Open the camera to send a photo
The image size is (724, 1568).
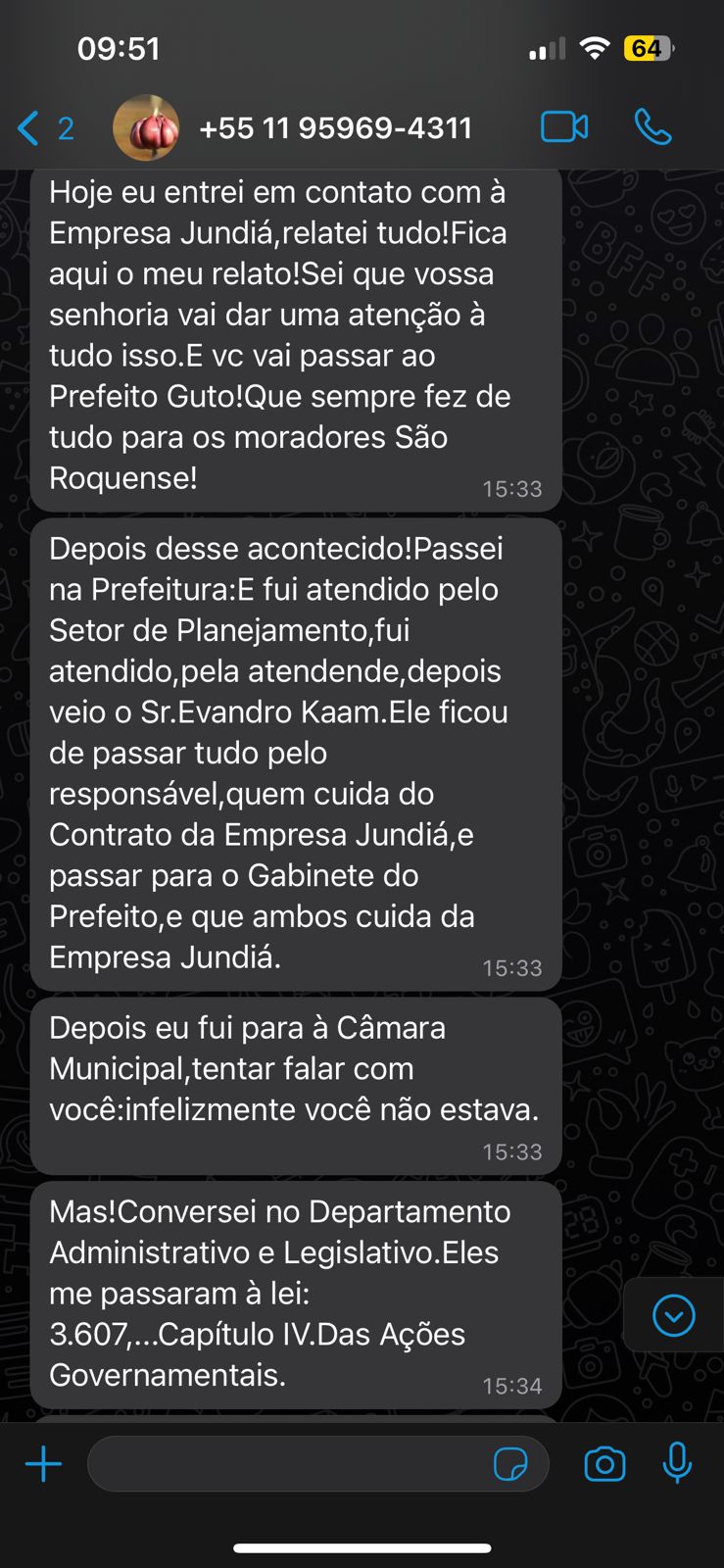coord(604,1464)
